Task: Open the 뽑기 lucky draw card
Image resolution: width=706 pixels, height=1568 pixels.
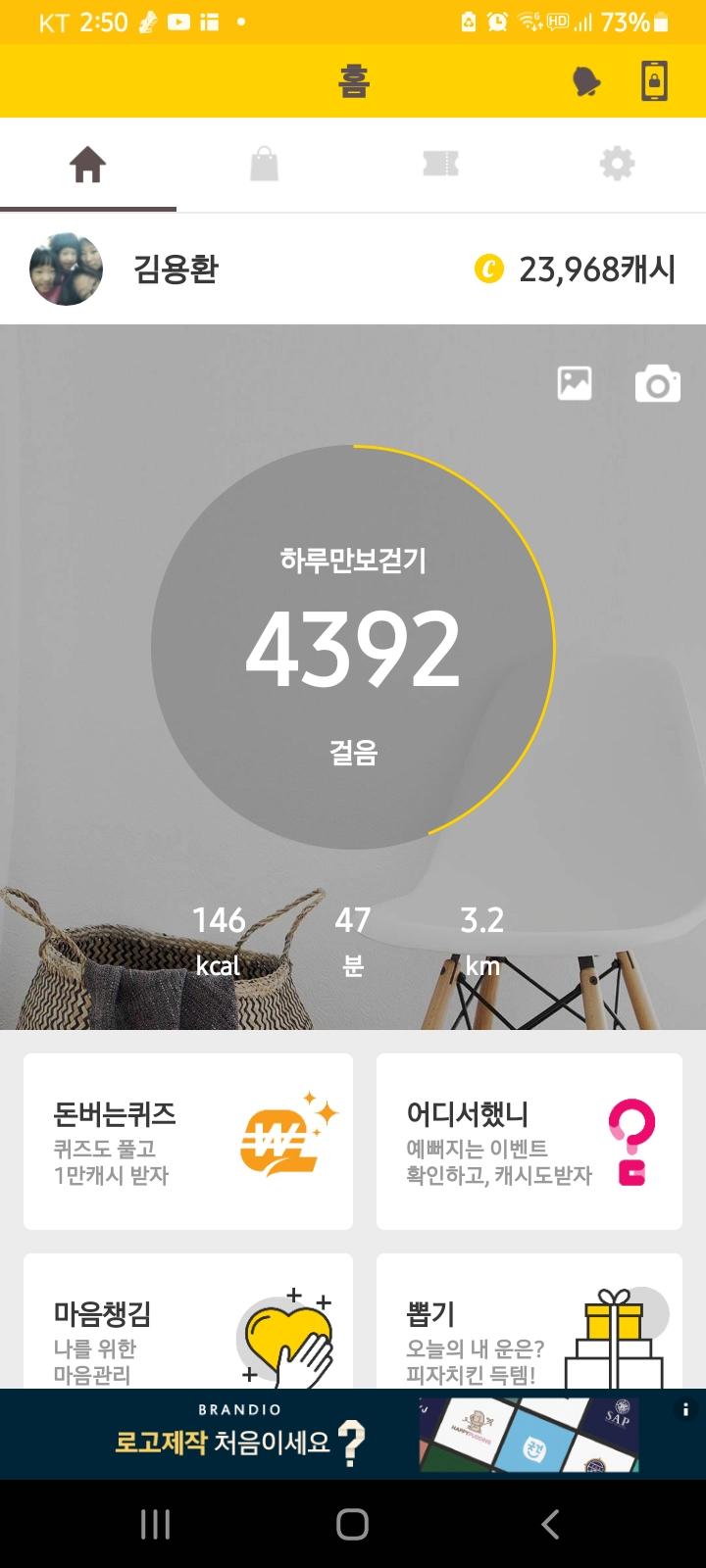Action: [x=529, y=1323]
